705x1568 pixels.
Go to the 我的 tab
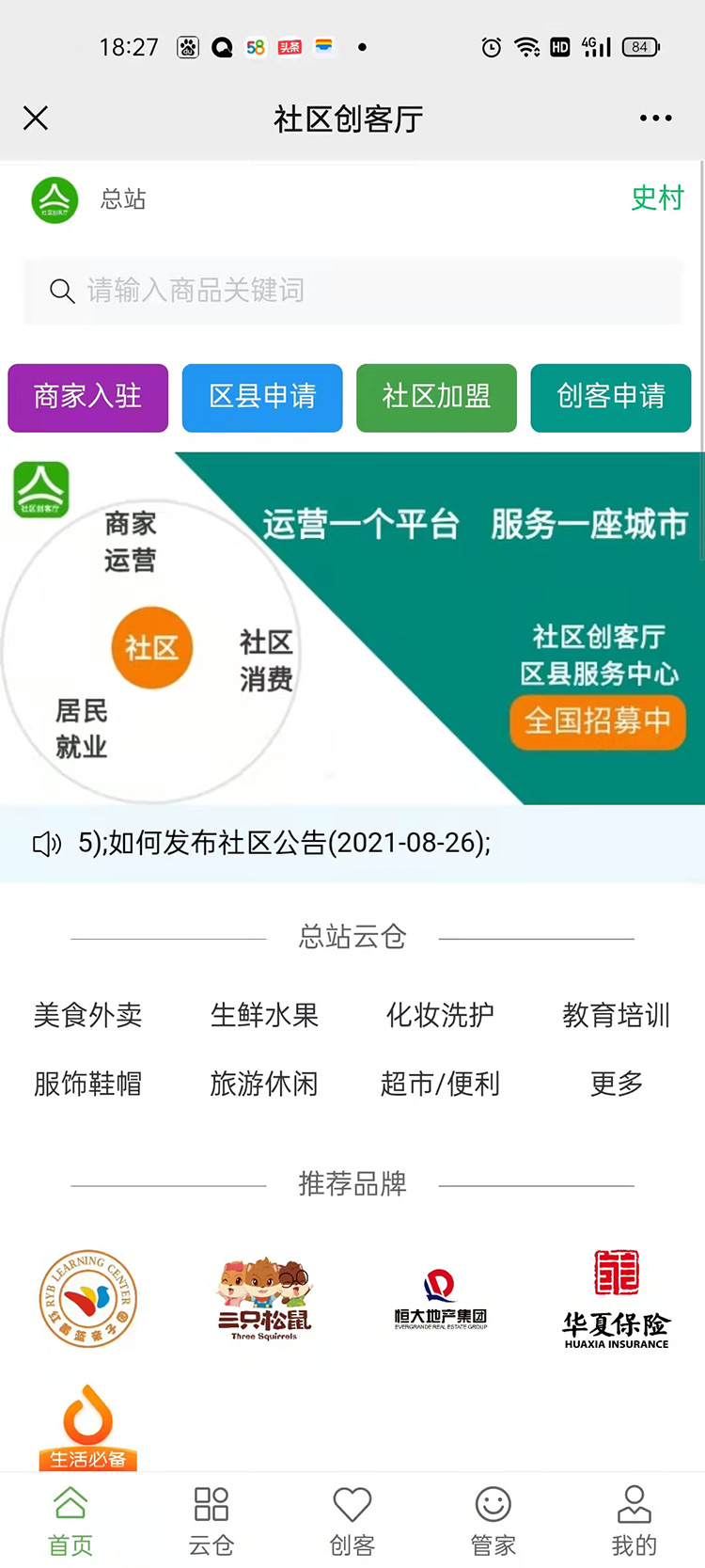(x=634, y=1520)
